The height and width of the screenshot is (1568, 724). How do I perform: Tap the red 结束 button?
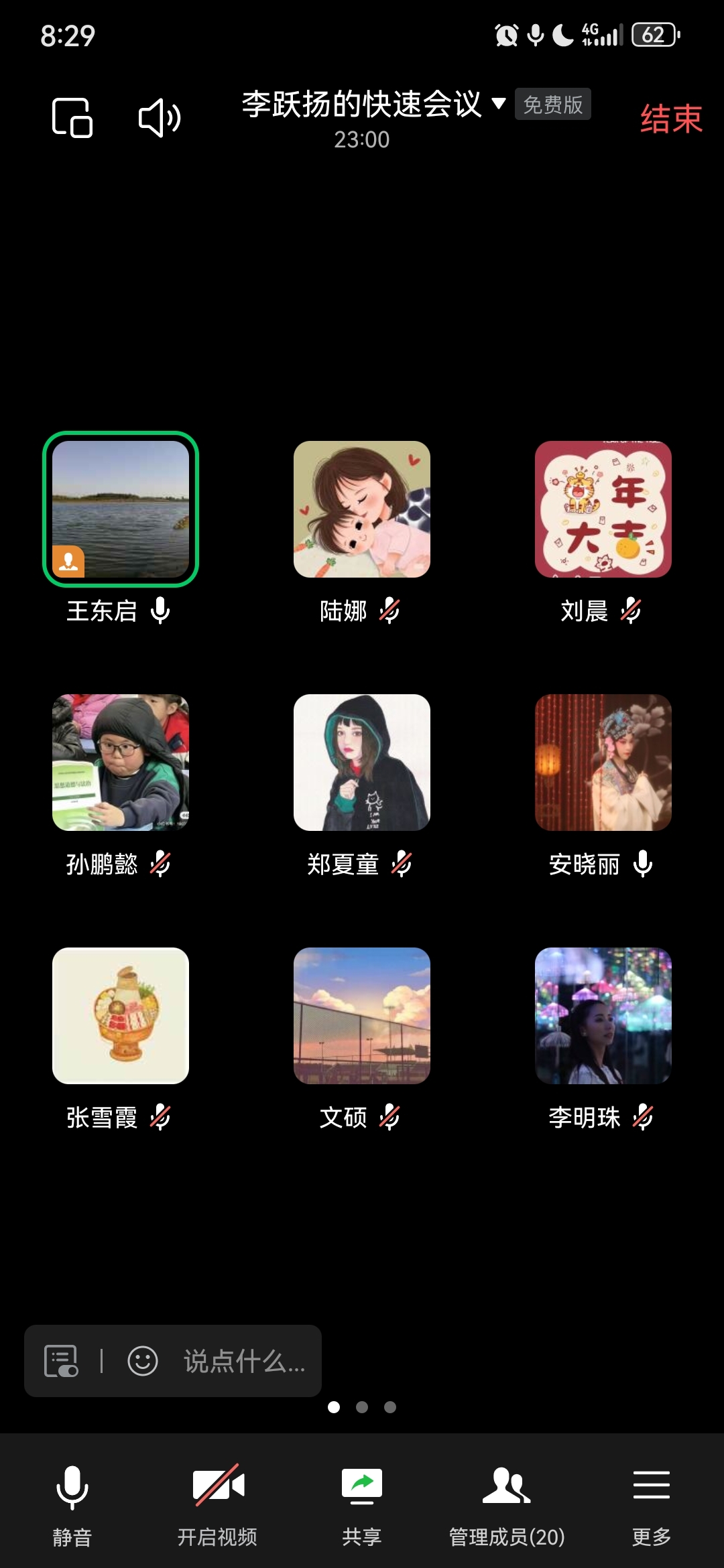(670, 119)
